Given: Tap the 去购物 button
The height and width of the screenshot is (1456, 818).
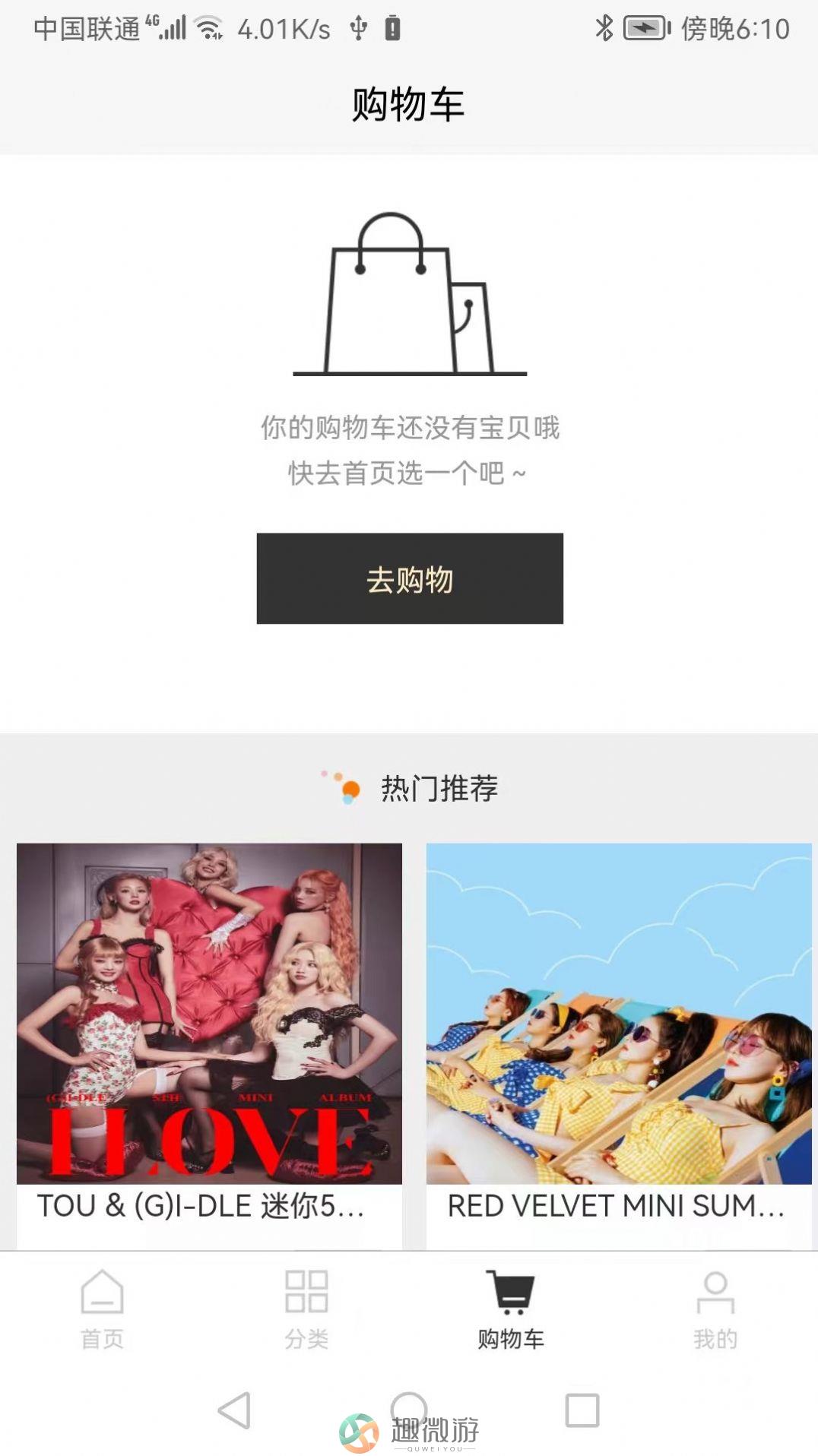Looking at the screenshot, I should 410,578.
